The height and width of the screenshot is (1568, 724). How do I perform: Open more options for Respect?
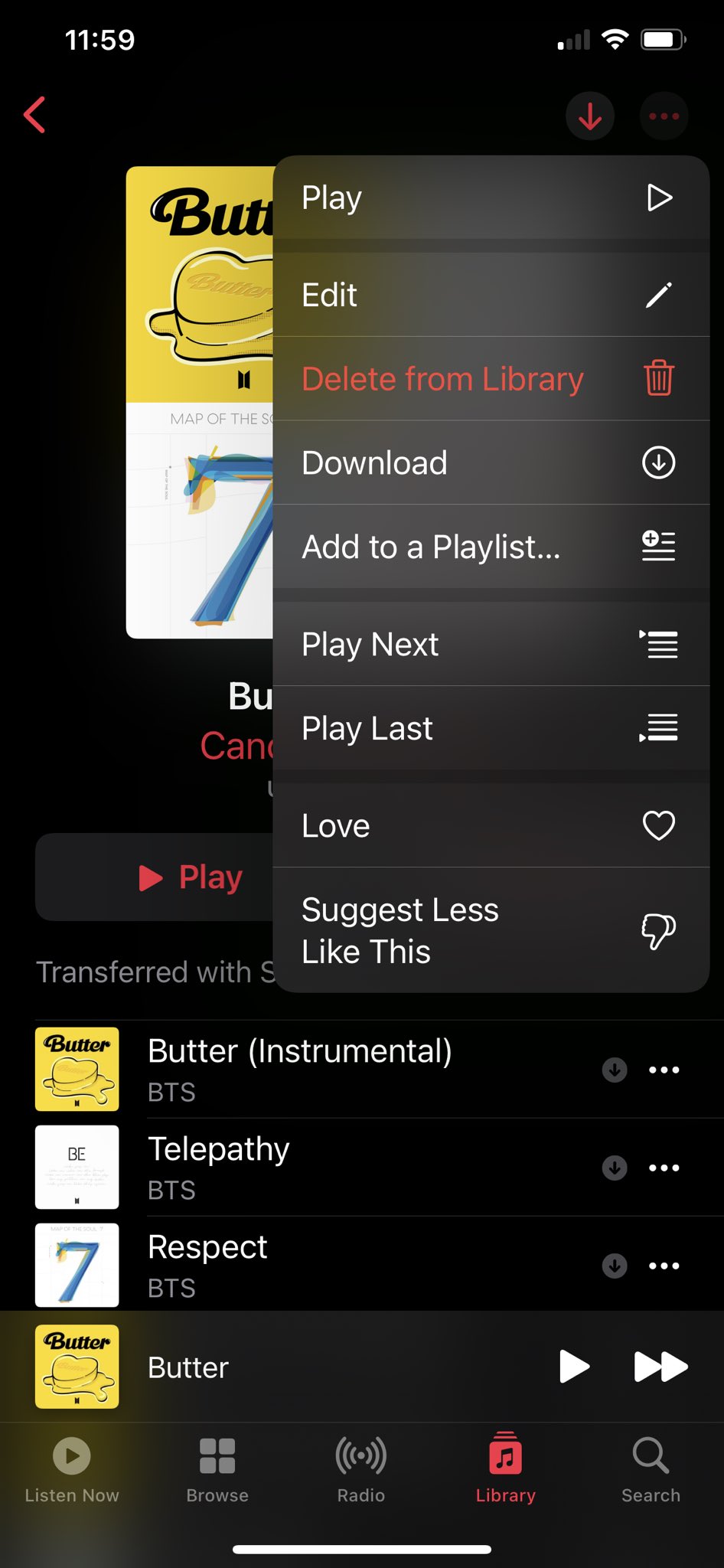664,1266
